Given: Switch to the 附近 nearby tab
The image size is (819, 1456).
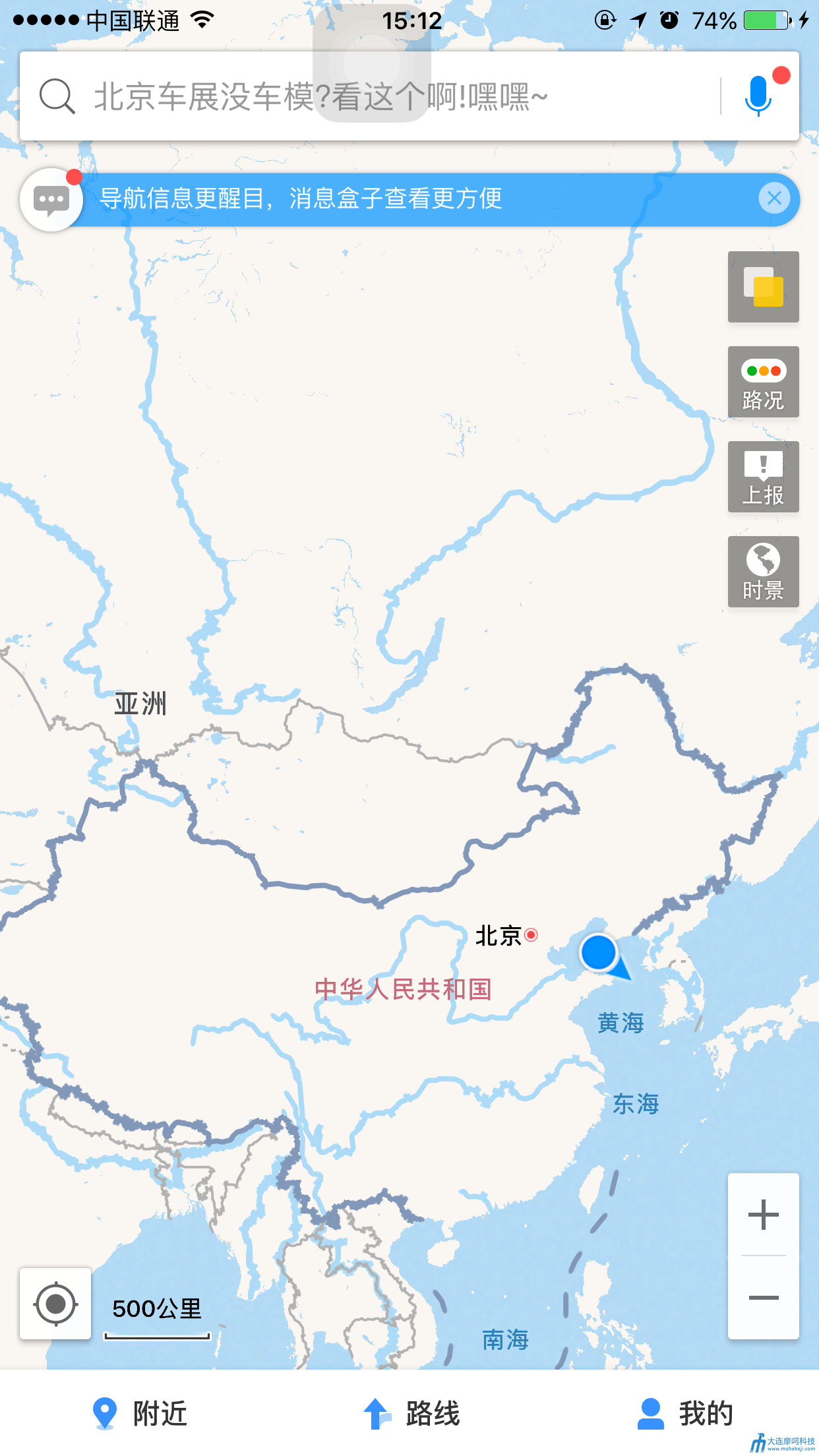Looking at the screenshot, I should click(140, 1413).
